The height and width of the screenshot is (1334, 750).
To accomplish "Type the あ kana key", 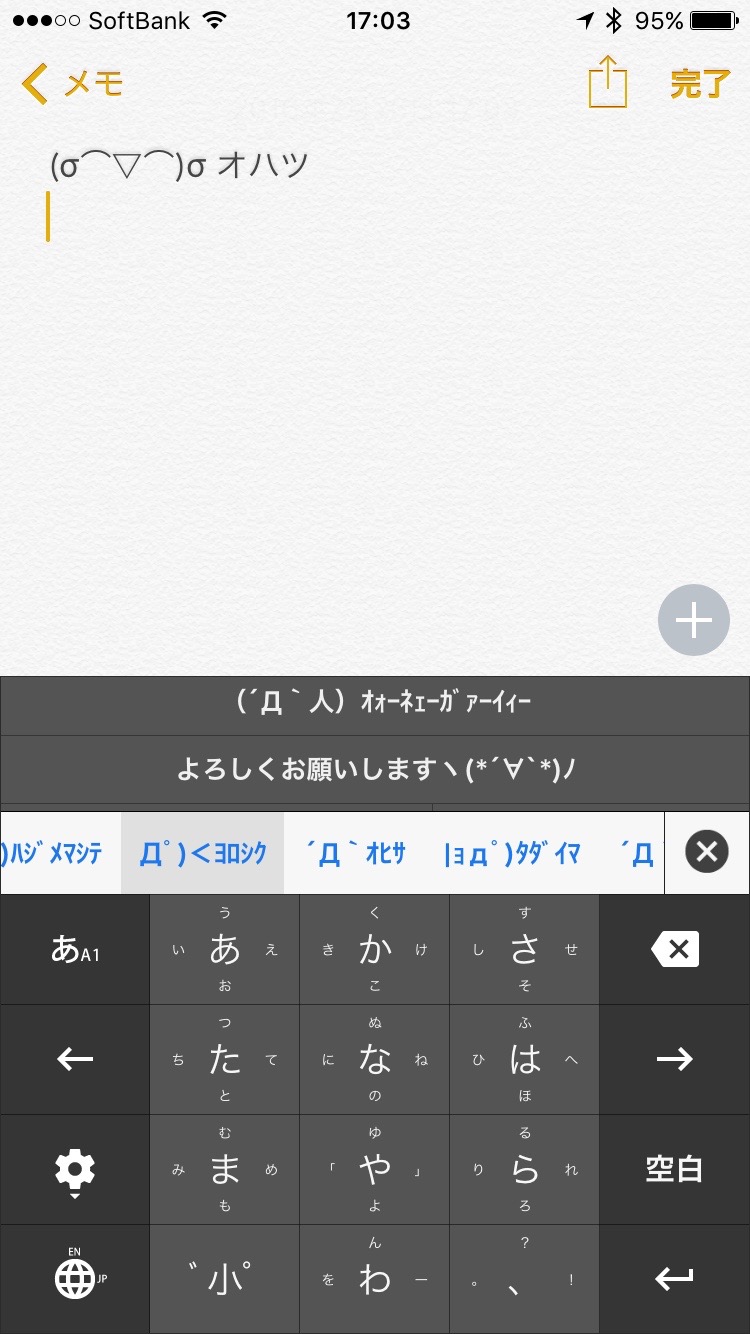I will pos(225,950).
